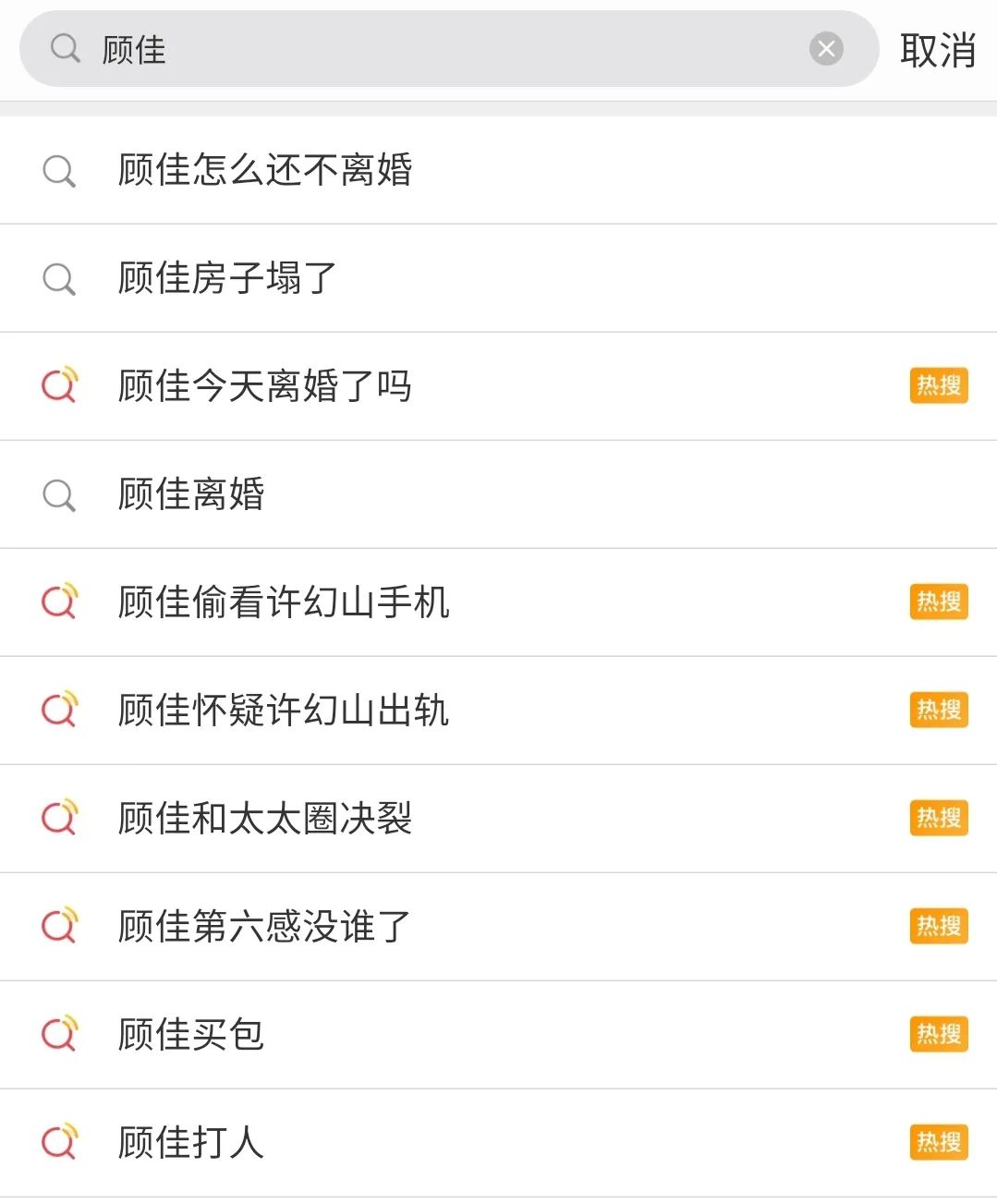This screenshot has width=997, height=1204.
Task: Select suggestion 顾佳怎么还不离婚
Action: pyautogui.click(x=265, y=170)
